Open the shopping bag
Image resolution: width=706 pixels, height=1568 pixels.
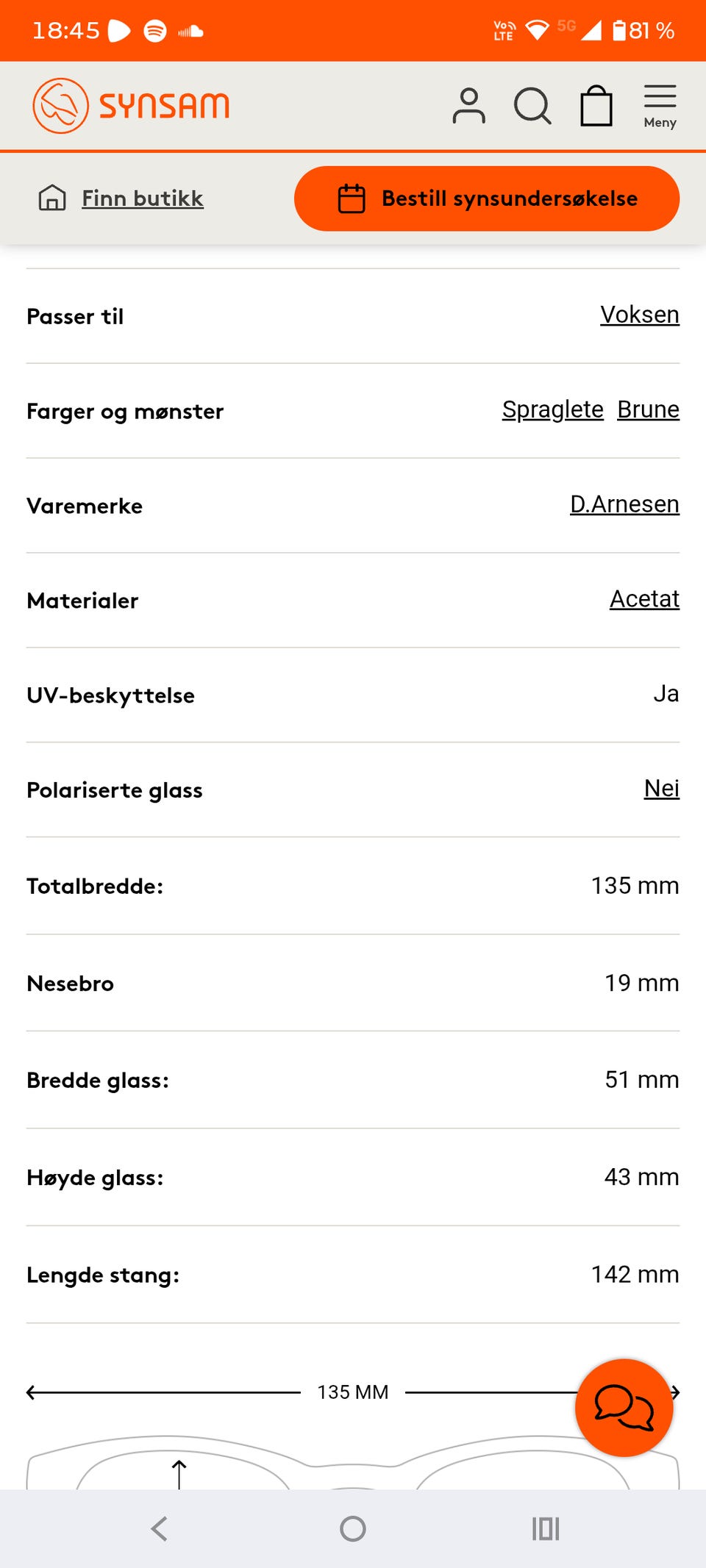point(596,106)
